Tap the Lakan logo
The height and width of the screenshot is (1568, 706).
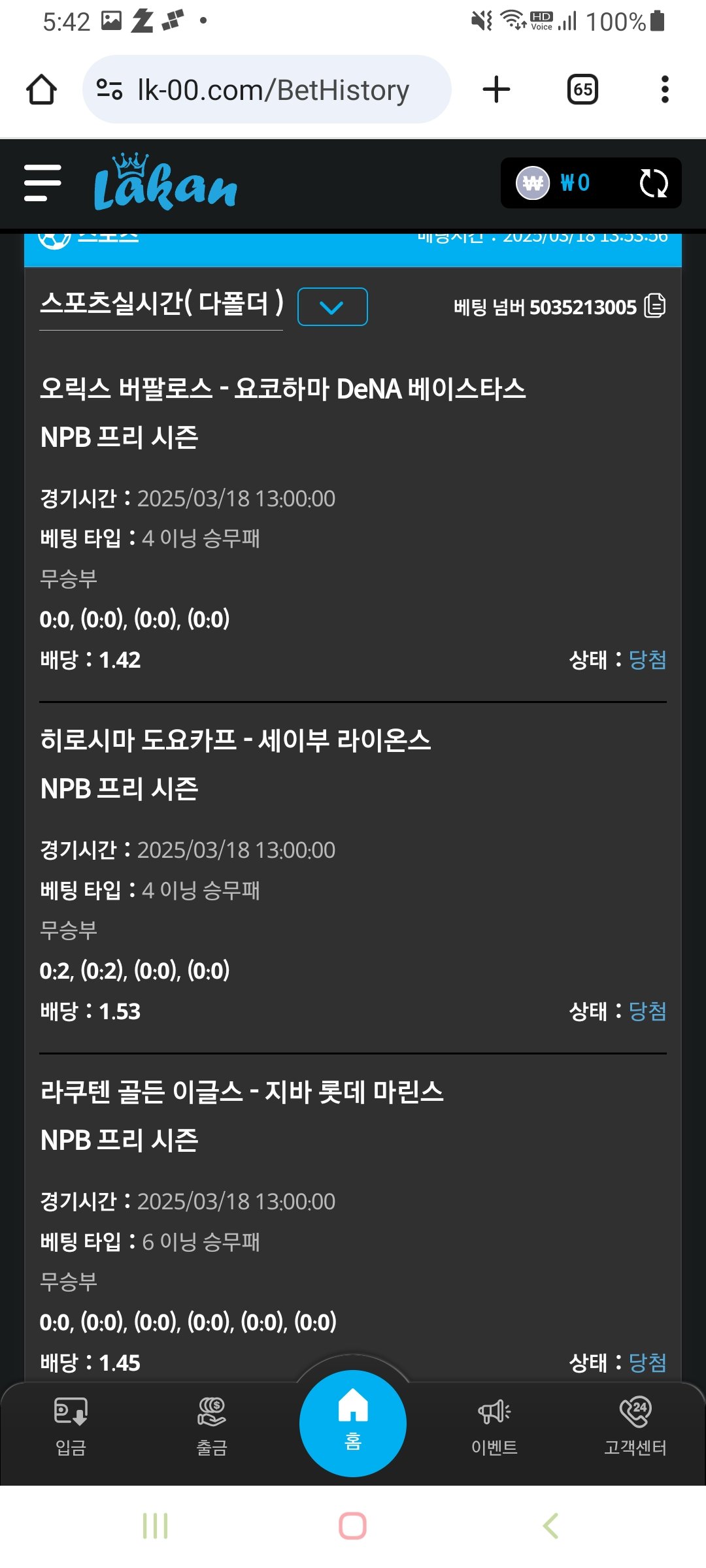165,183
